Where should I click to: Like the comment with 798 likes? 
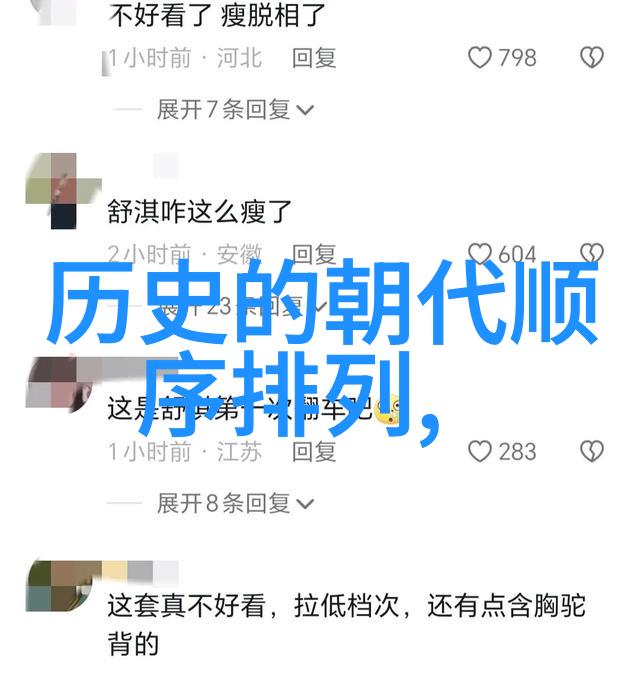click(x=481, y=58)
